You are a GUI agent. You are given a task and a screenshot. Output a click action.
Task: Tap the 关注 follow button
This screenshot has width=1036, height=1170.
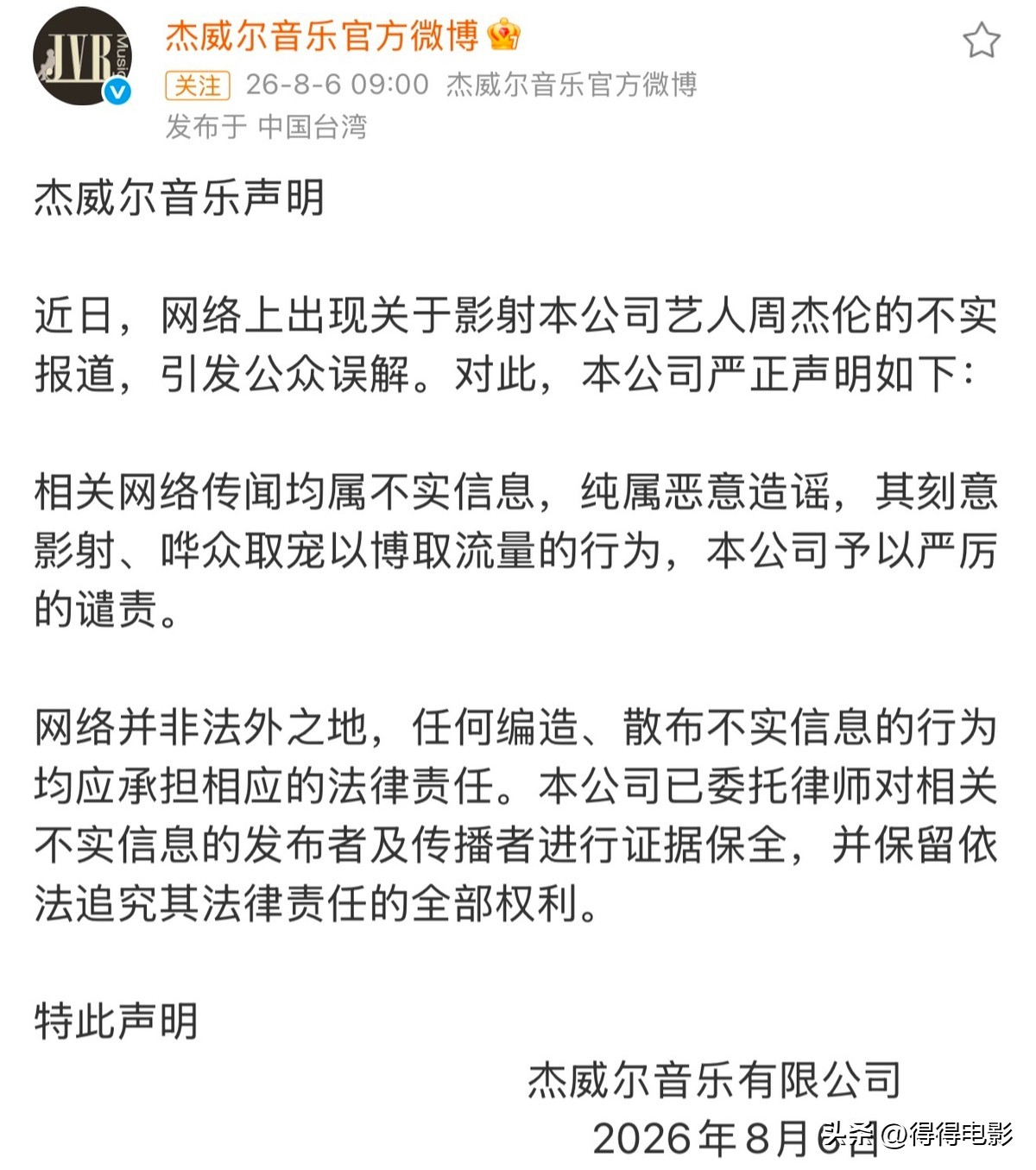click(197, 85)
